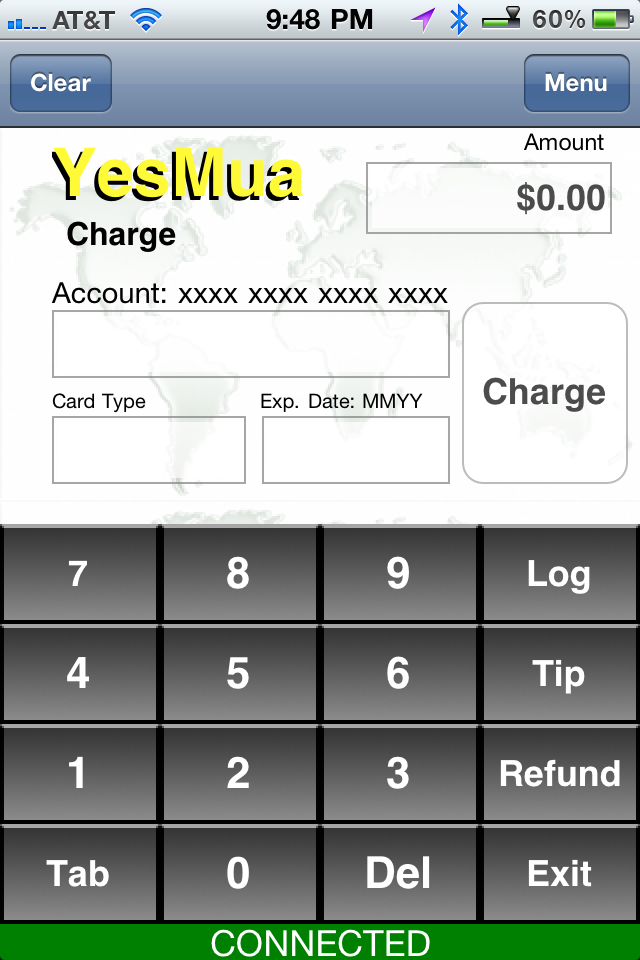The width and height of the screenshot is (640, 960).
Task: Enter digit 3 on the keypad
Action: (x=398, y=774)
